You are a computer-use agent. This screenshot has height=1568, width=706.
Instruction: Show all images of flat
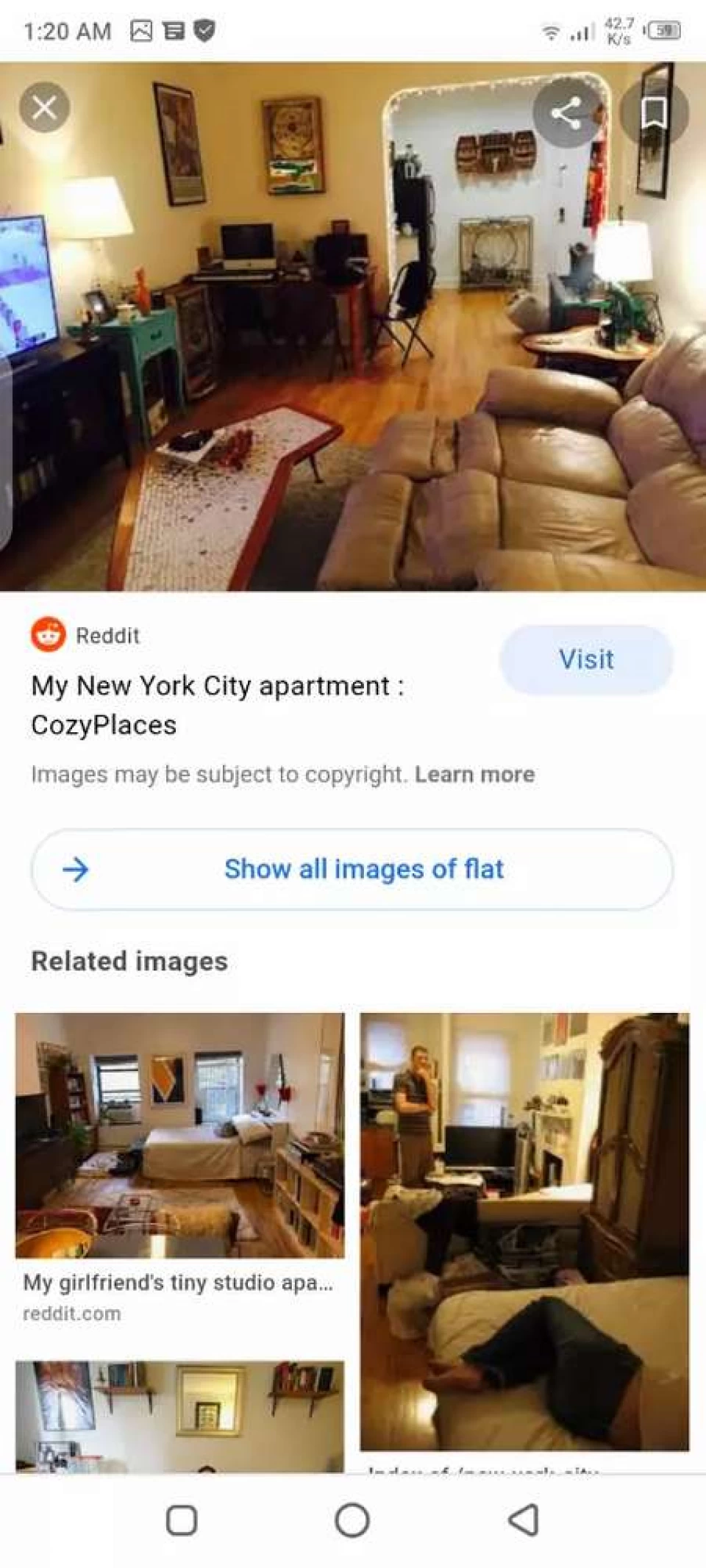352,869
